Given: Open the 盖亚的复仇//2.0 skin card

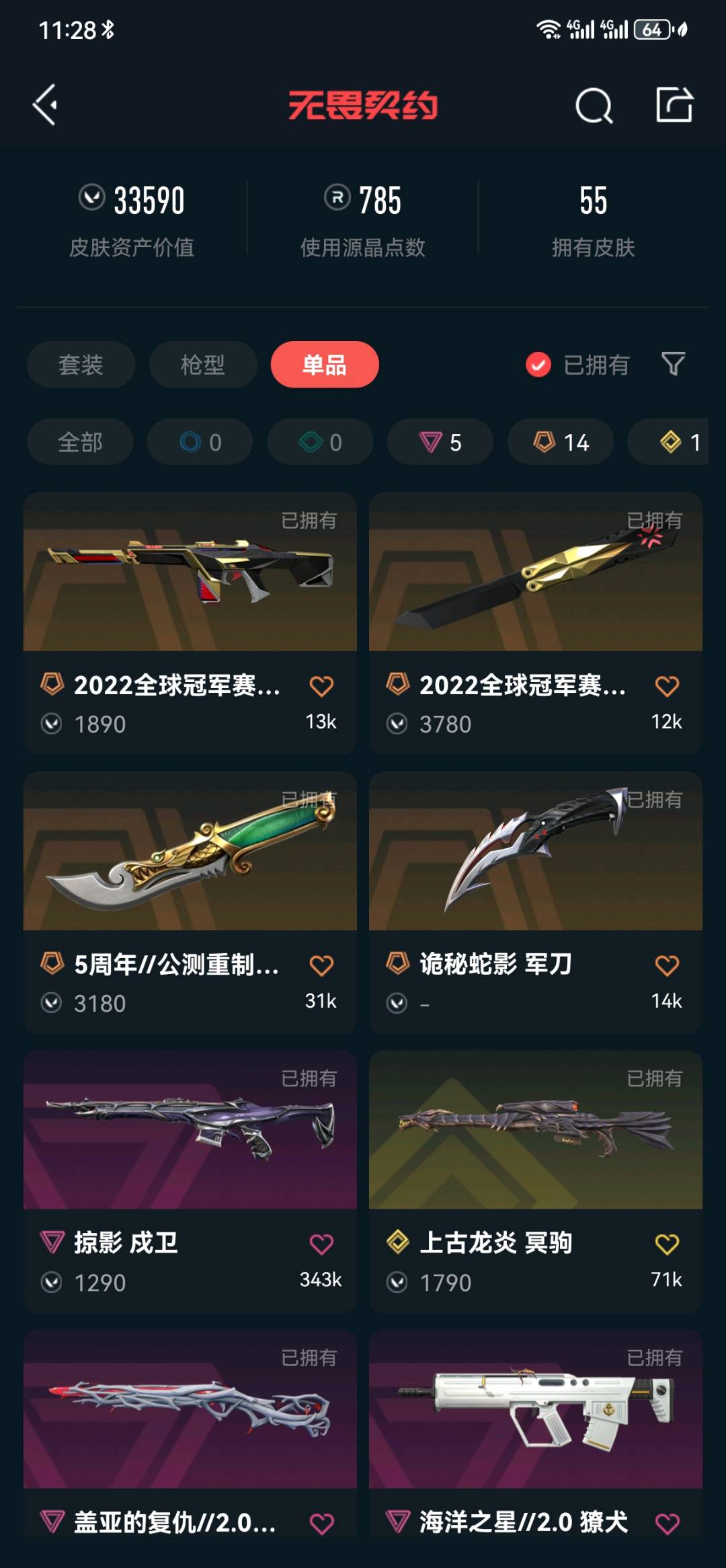Looking at the screenshot, I should [x=190, y=1433].
